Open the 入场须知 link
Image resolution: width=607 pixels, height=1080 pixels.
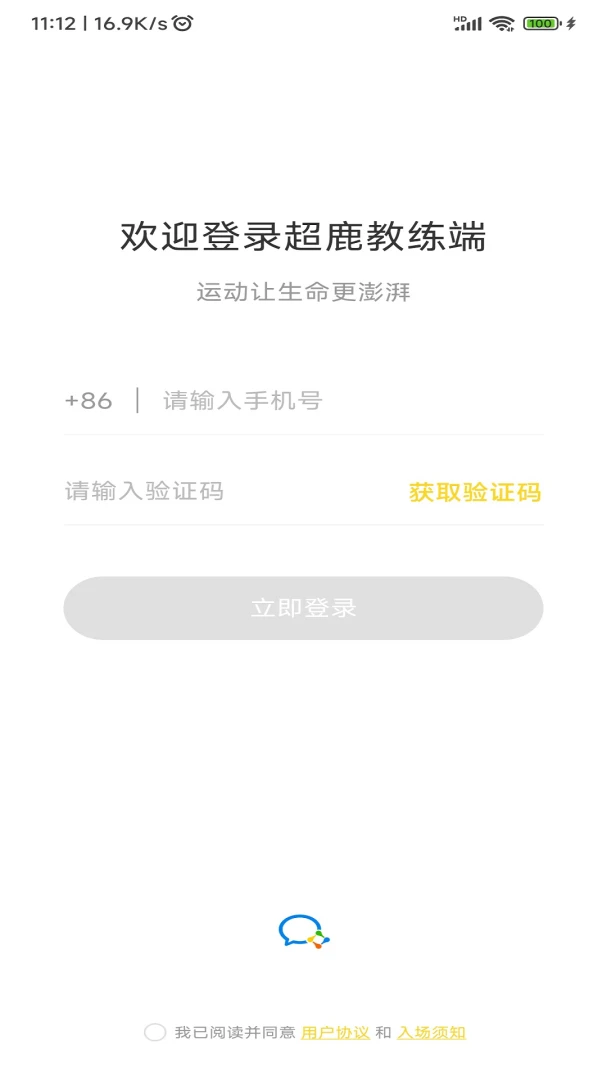(431, 1032)
